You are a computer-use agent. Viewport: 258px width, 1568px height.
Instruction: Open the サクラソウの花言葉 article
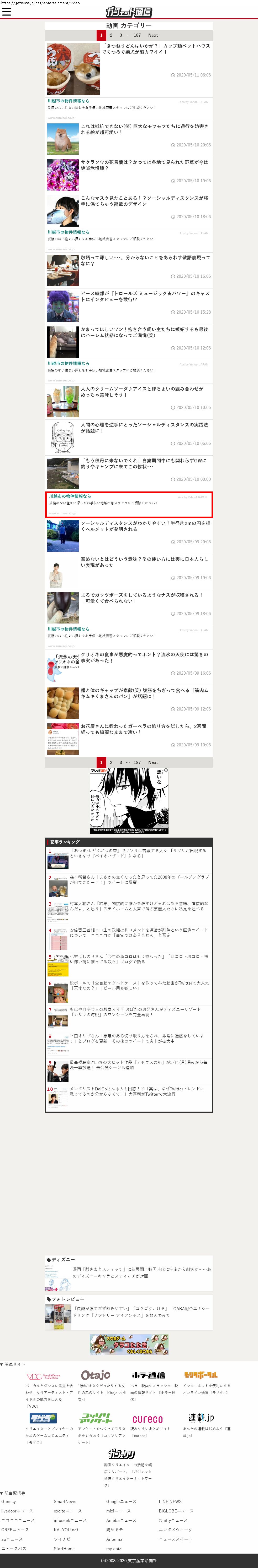pyautogui.click(x=145, y=165)
